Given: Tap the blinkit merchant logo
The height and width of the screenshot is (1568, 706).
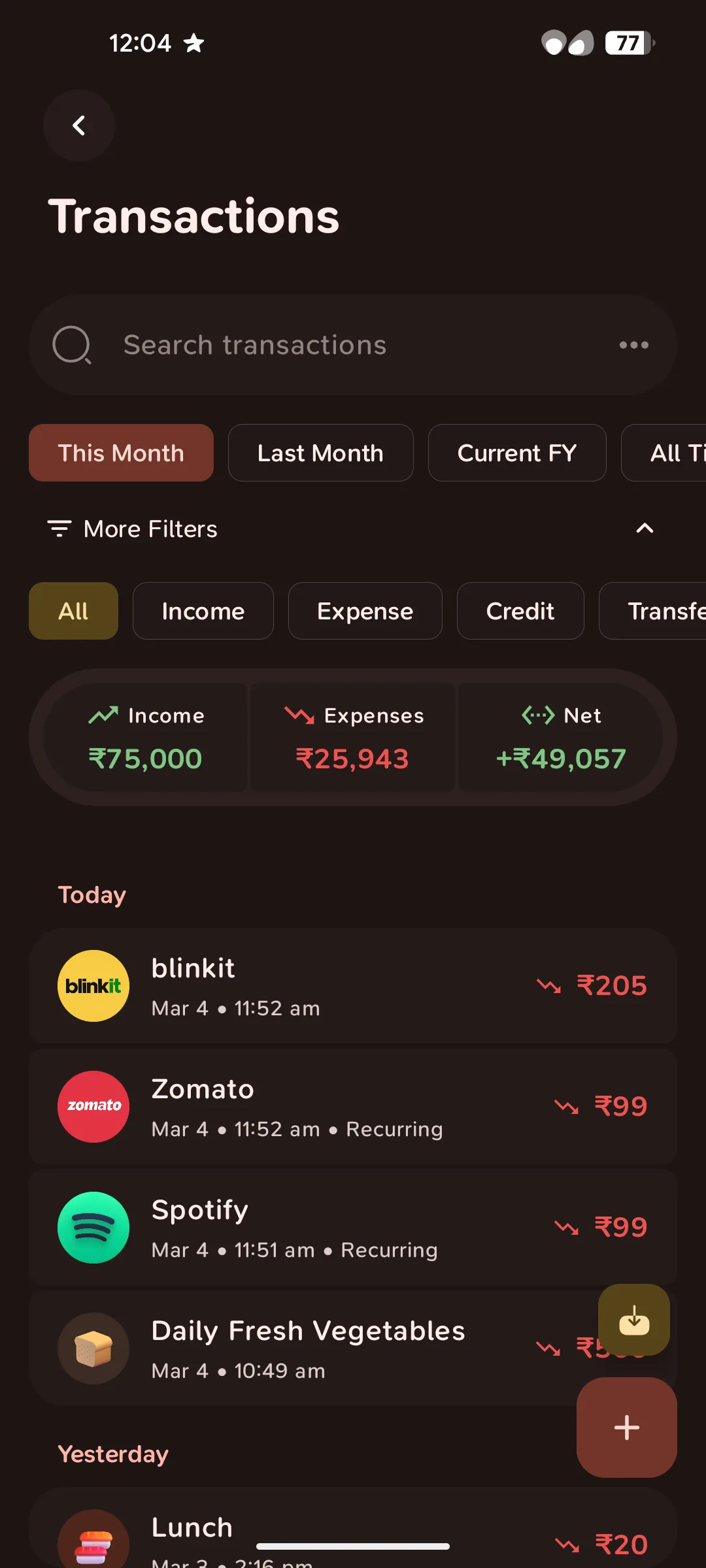Looking at the screenshot, I should pos(93,985).
